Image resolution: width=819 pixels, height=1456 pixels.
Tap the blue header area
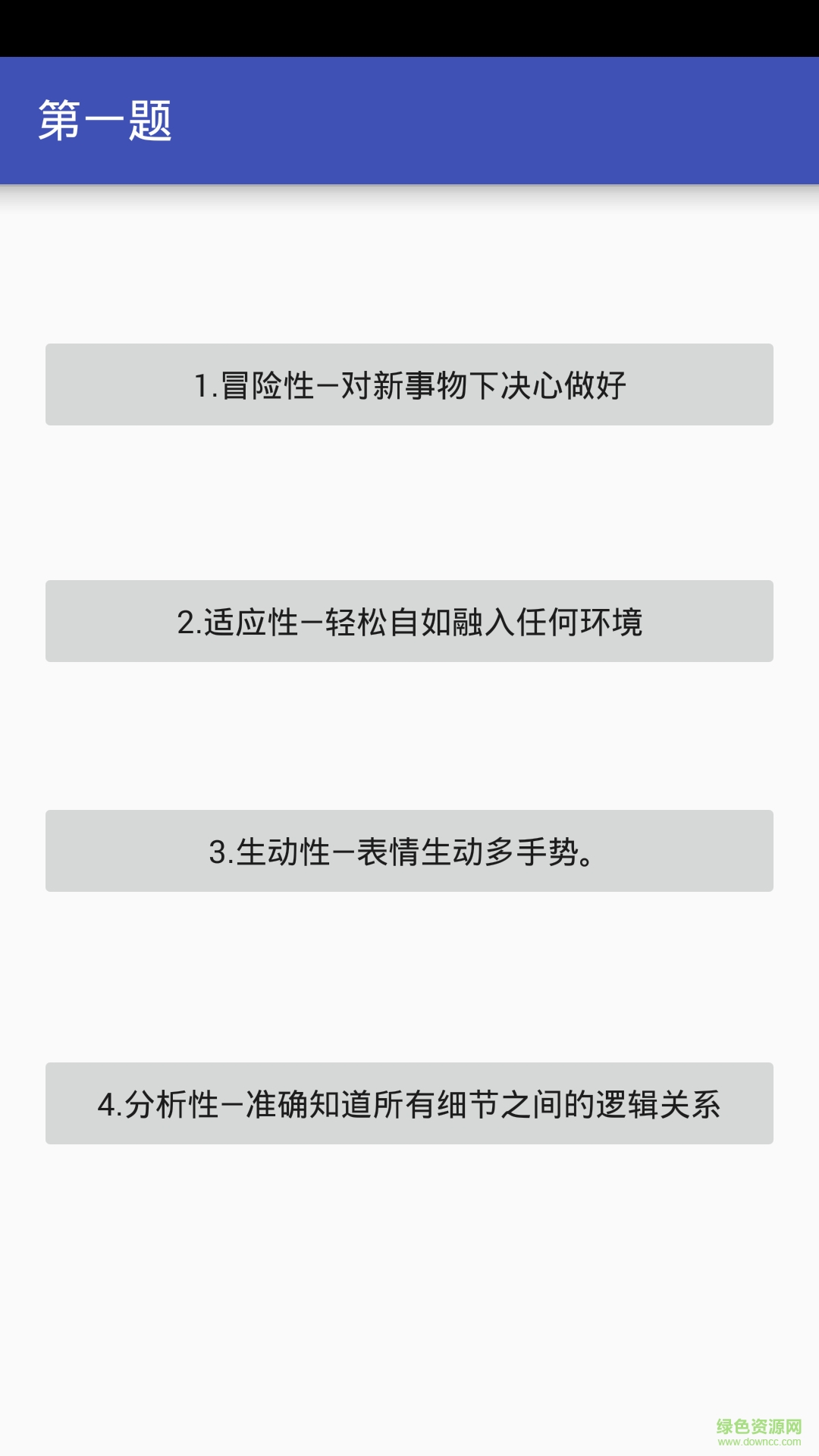tap(409, 121)
